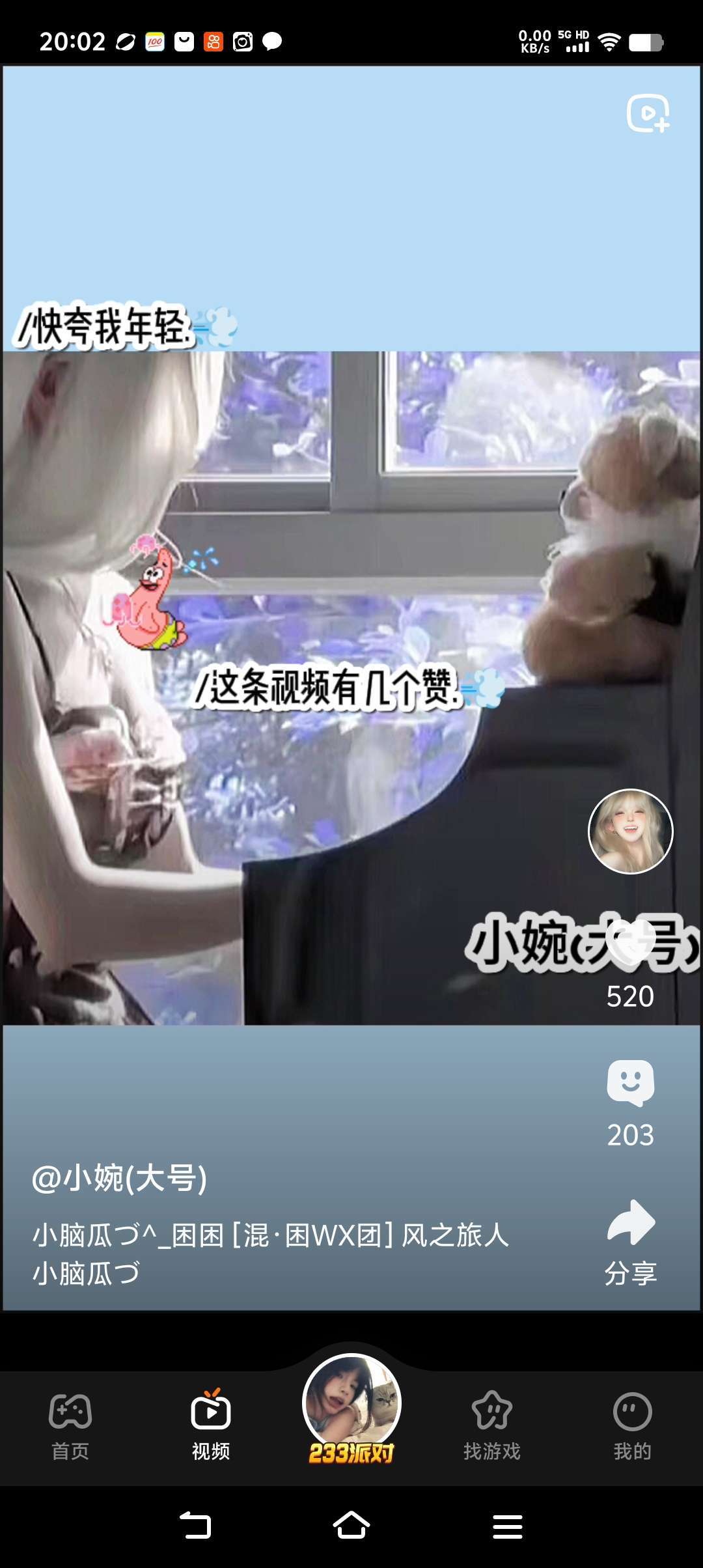Tap the video-plus icon at top right
Image resolution: width=703 pixels, height=1568 pixels.
click(x=648, y=113)
